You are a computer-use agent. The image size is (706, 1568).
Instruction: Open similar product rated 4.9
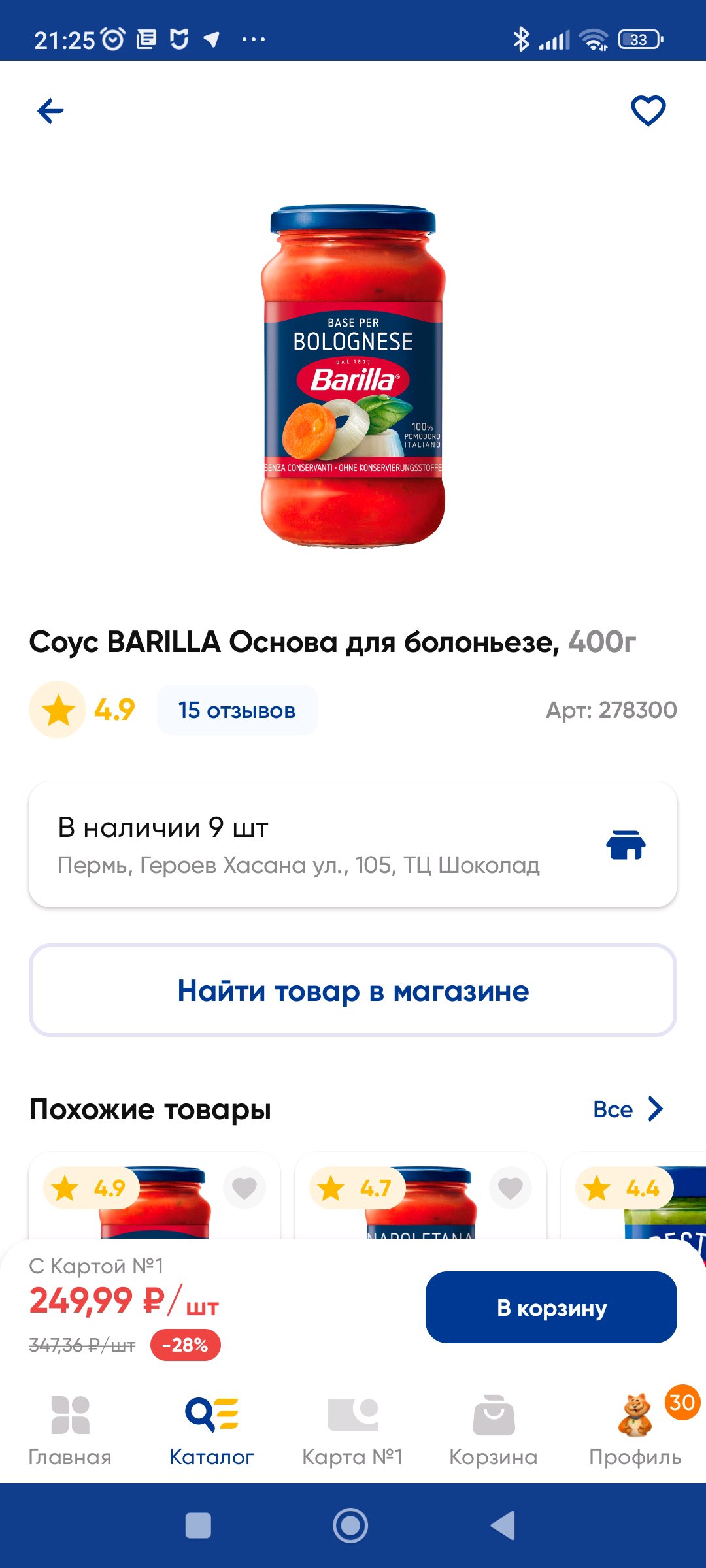(155, 1209)
